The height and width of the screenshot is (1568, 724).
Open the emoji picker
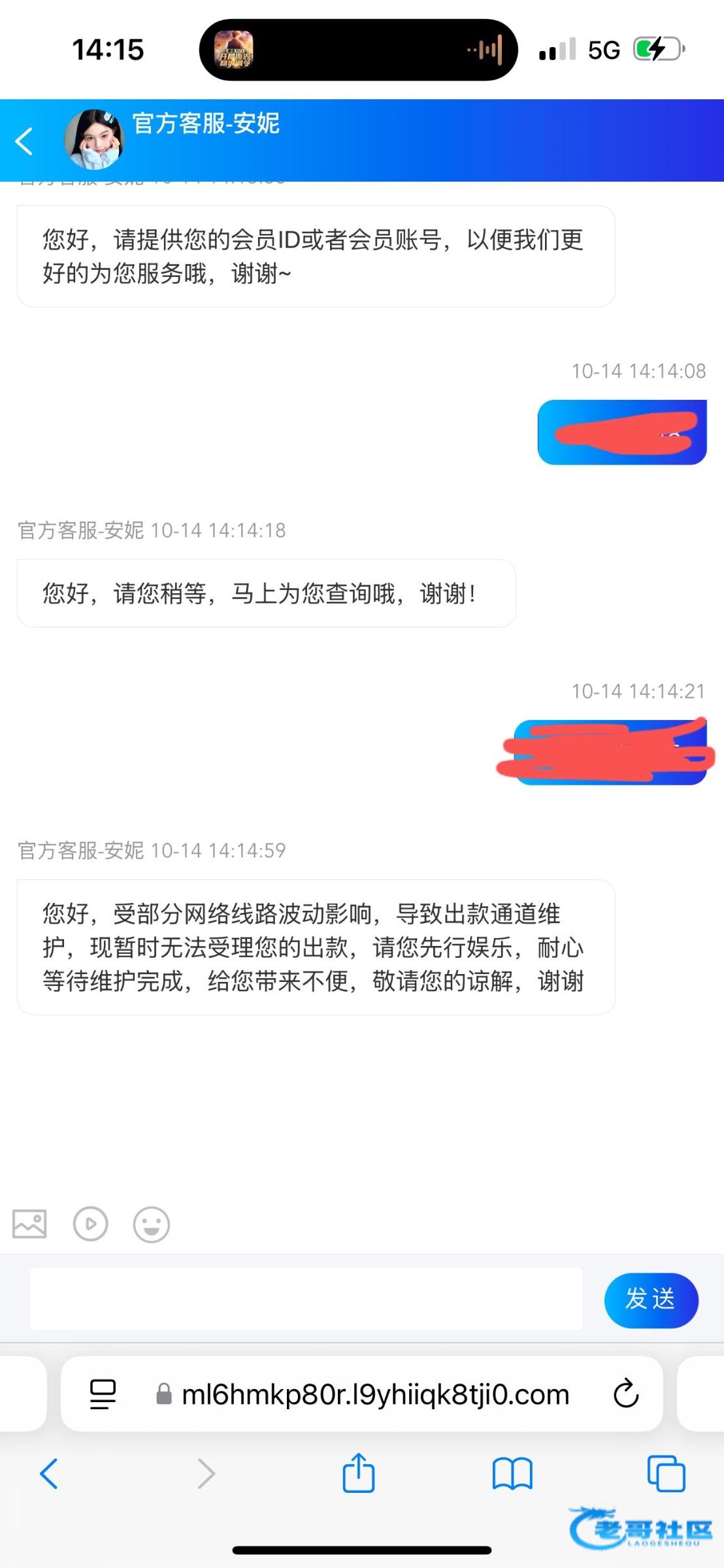[x=152, y=1224]
